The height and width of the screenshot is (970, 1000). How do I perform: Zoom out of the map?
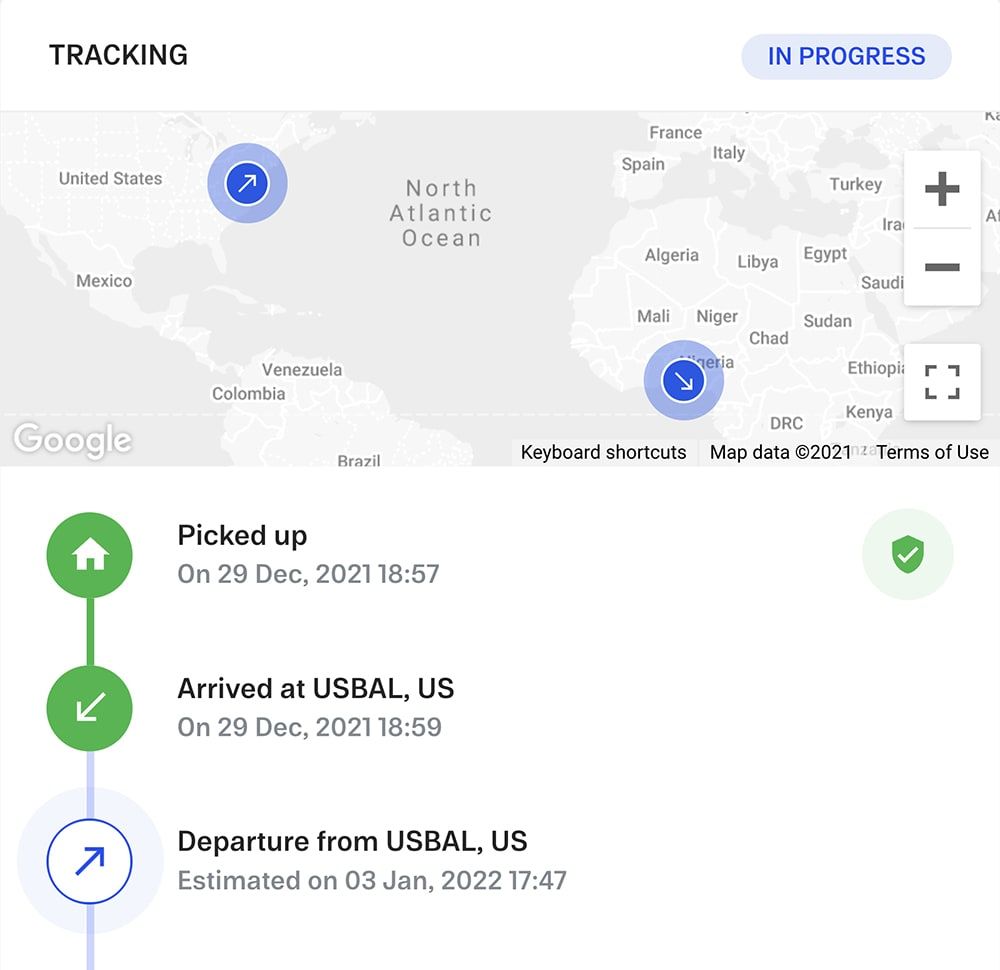(x=941, y=267)
